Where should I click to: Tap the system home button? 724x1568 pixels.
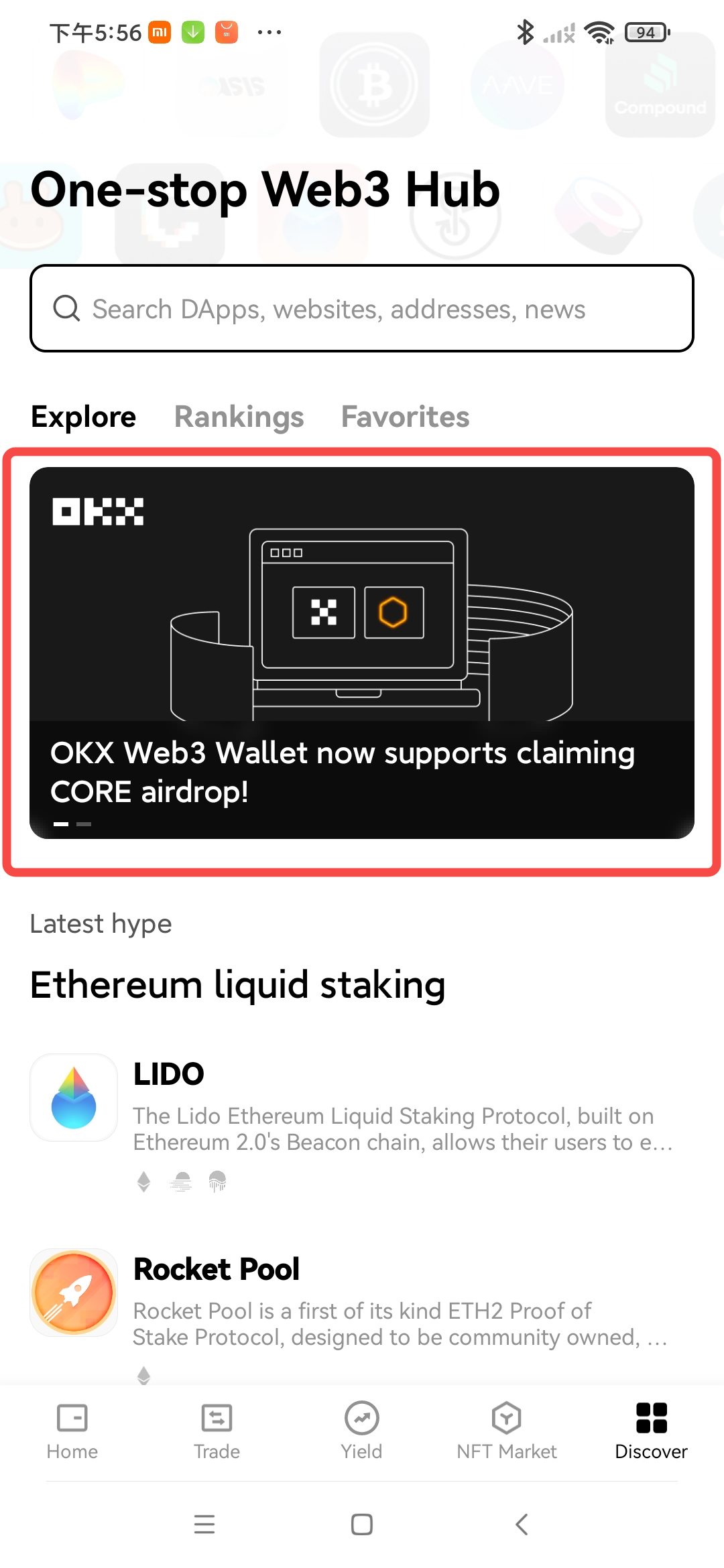362,1524
